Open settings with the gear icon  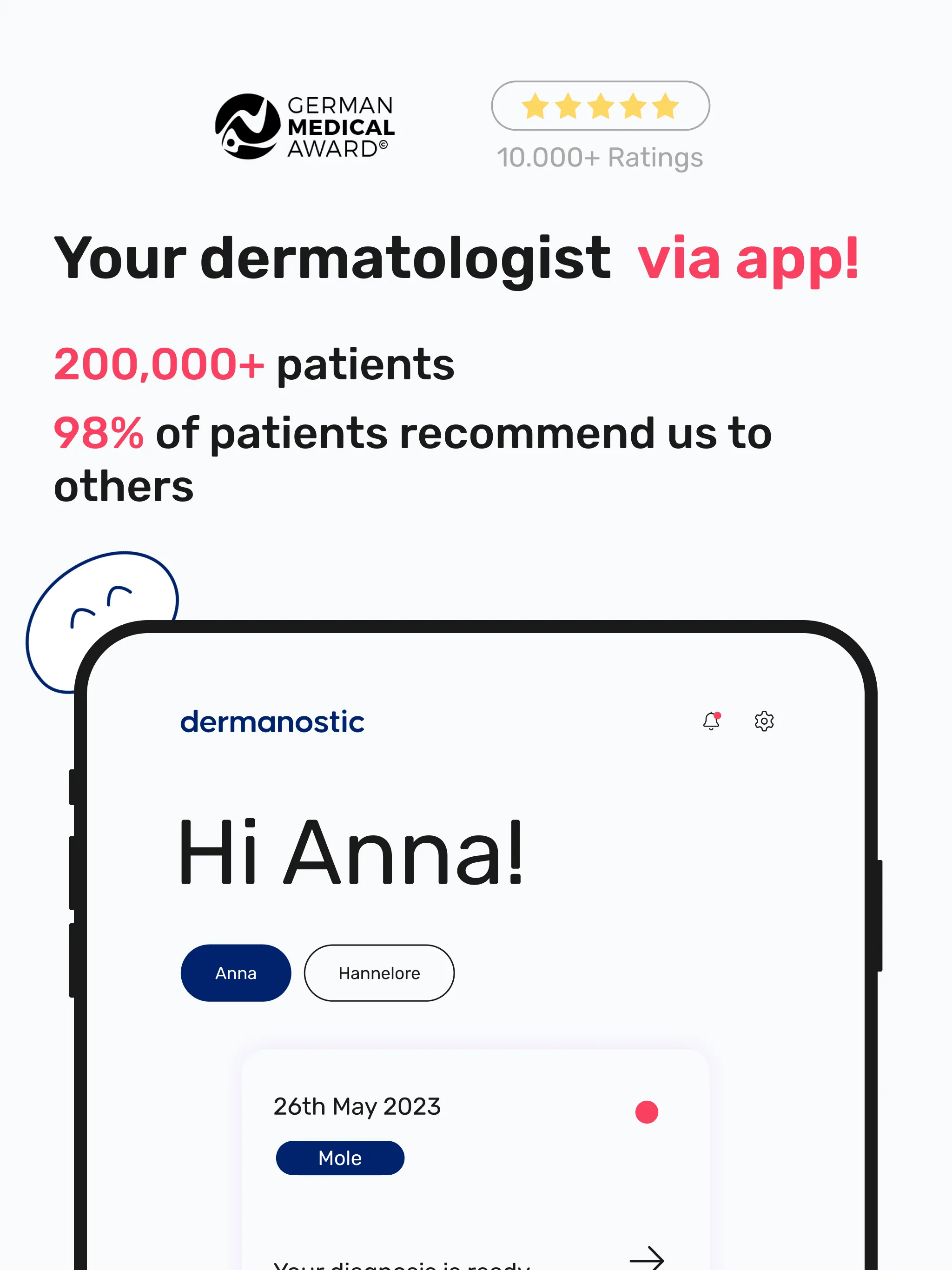point(764,721)
